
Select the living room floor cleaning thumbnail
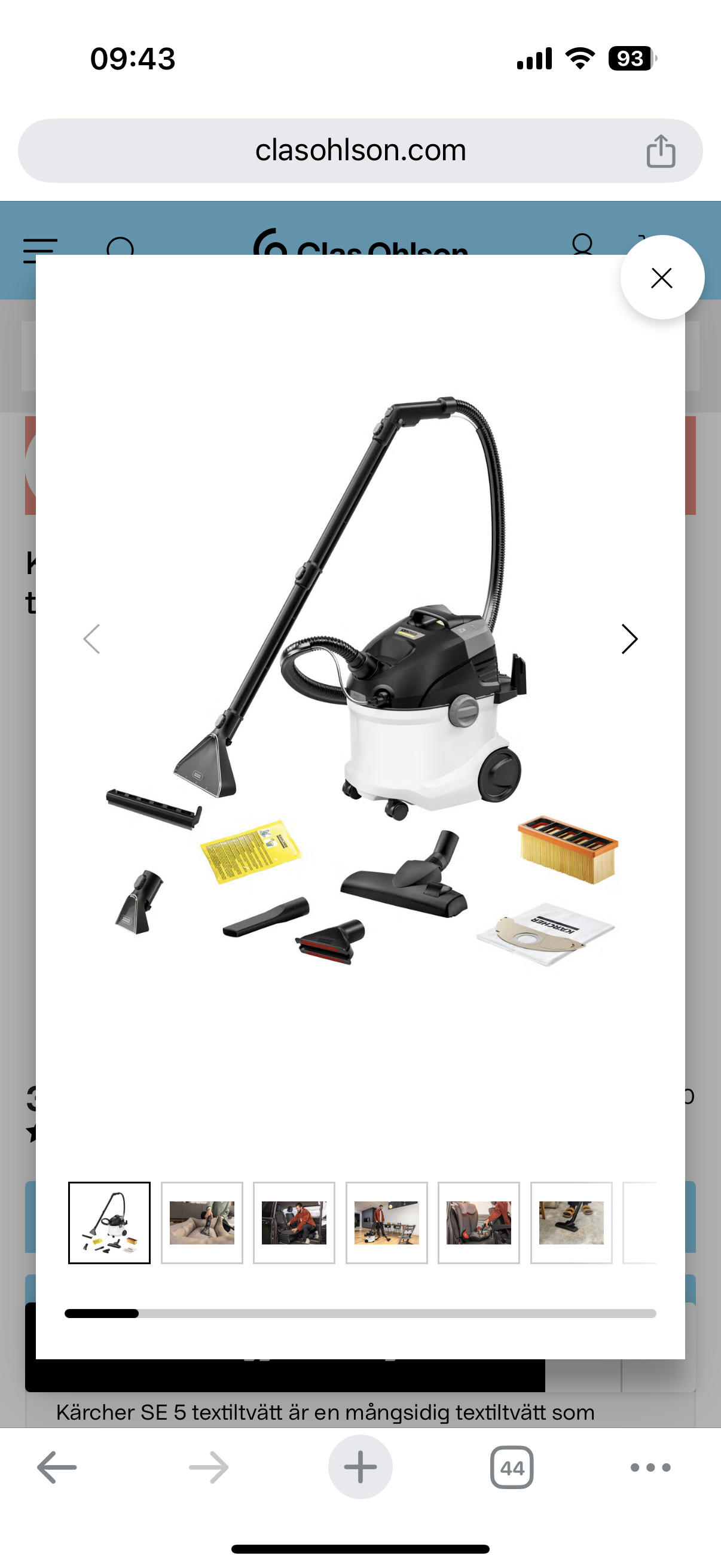click(x=386, y=1222)
